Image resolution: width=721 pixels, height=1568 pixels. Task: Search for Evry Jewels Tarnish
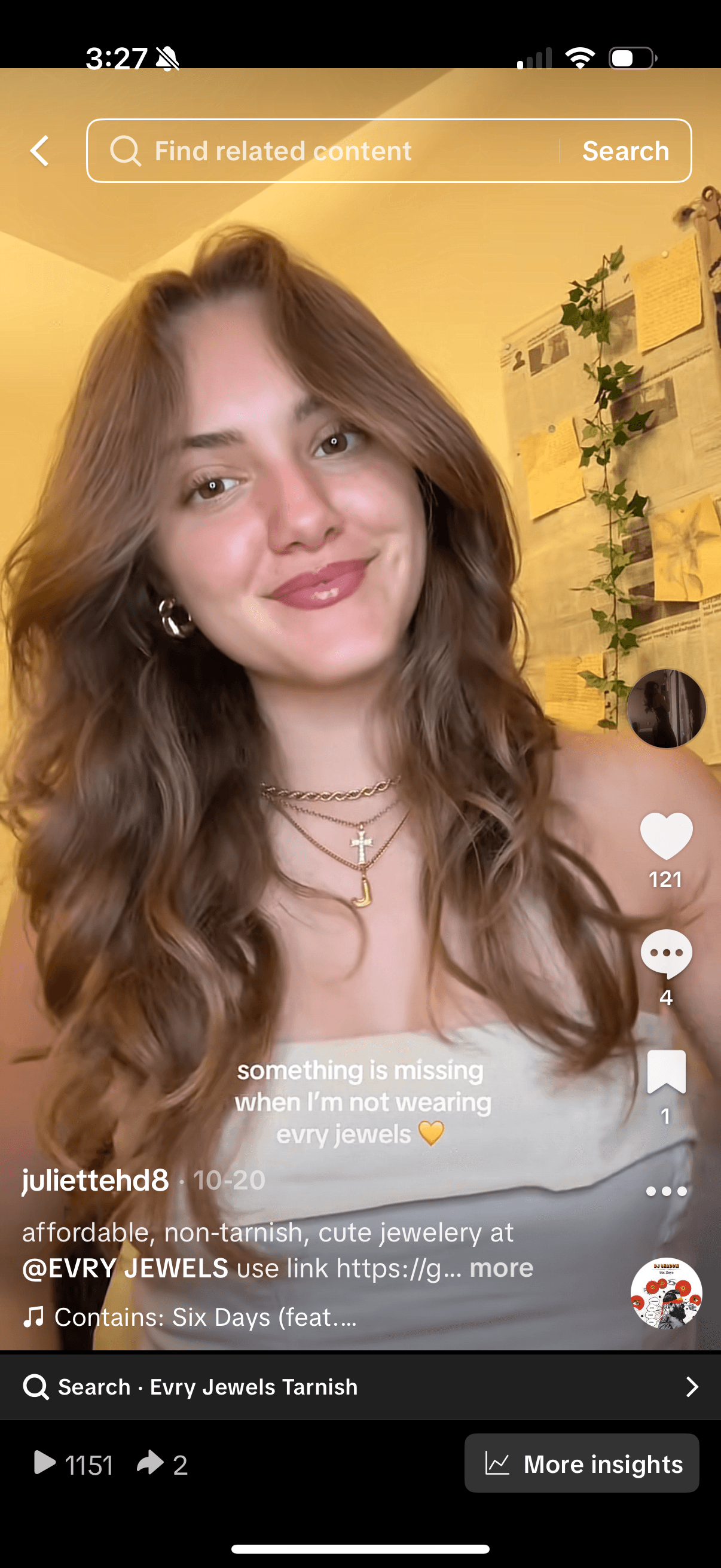click(x=360, y=1387)
